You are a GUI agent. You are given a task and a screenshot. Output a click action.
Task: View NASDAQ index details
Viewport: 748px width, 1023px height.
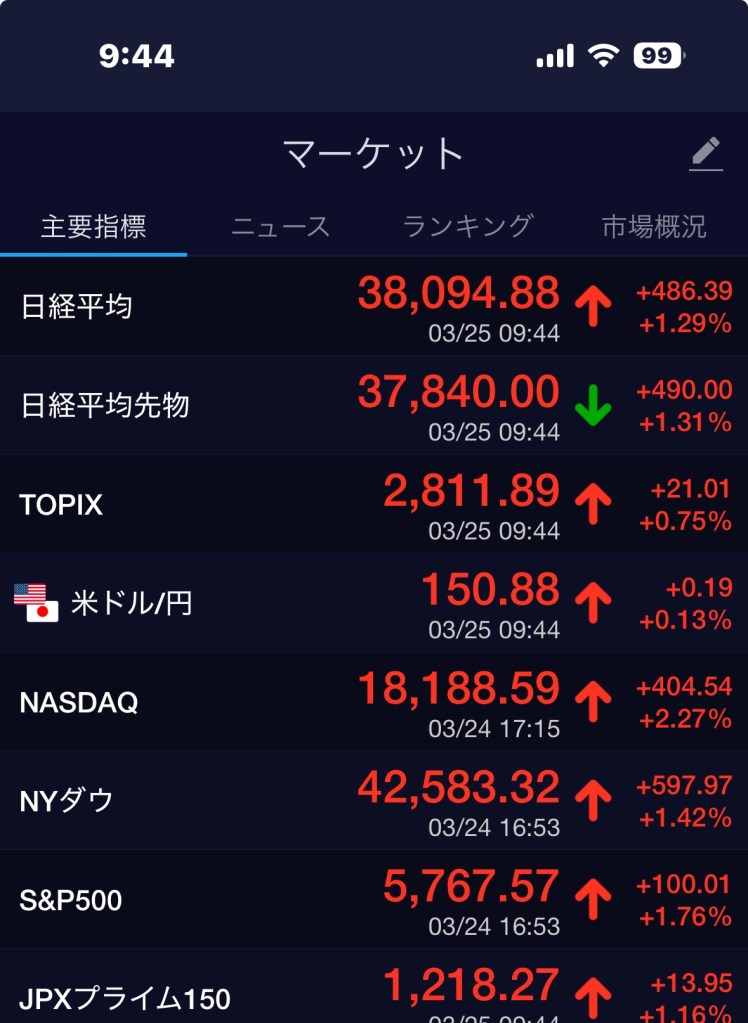(x=374, y=702)
